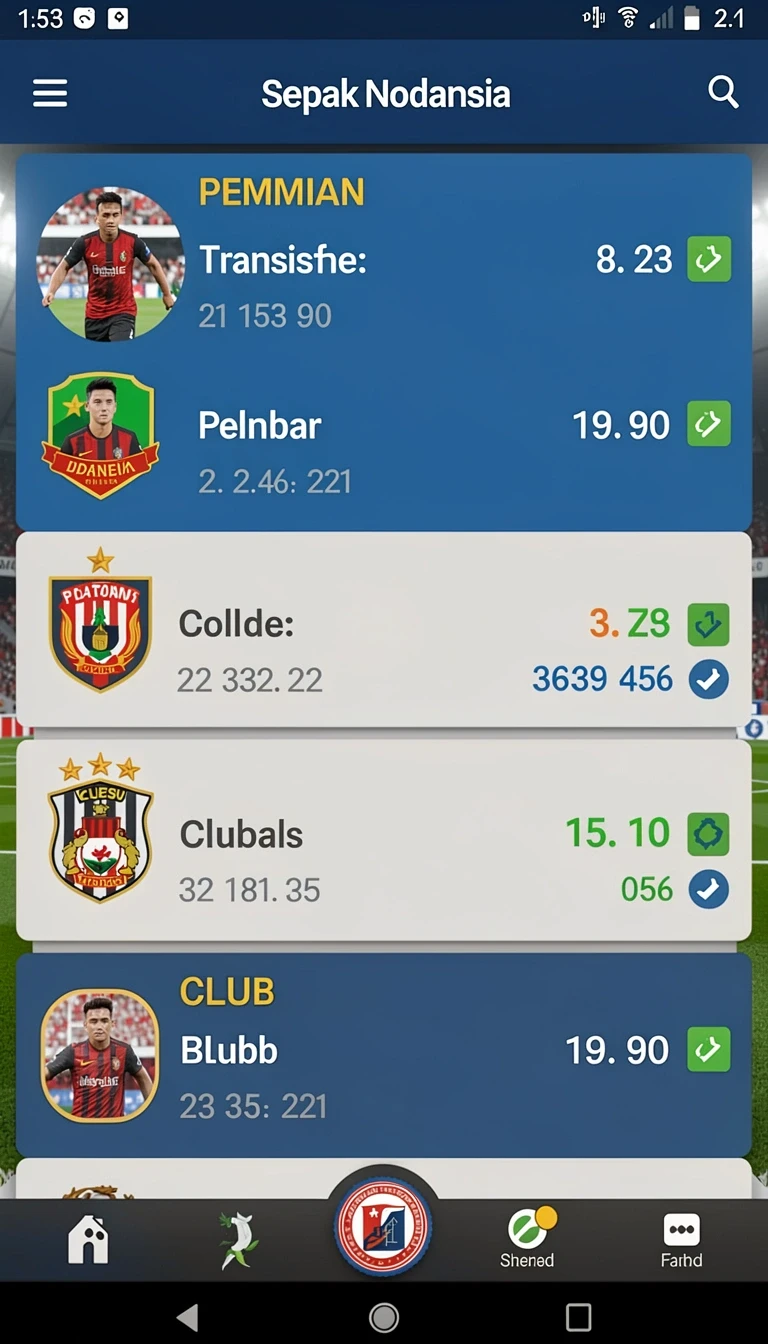Go to the Home tab
Viewport: 768px width, 1344px height.
[88, 1240]
